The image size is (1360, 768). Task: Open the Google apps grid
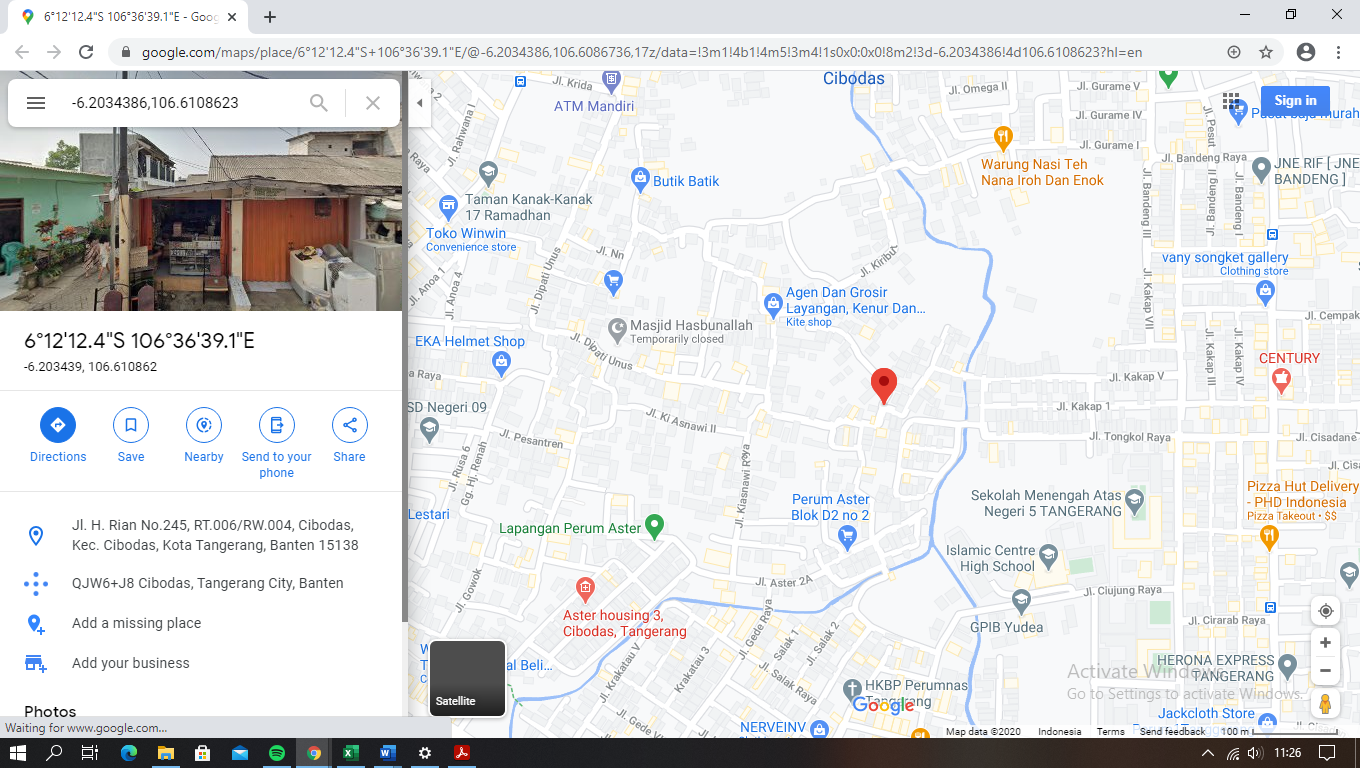[1231, 102]
